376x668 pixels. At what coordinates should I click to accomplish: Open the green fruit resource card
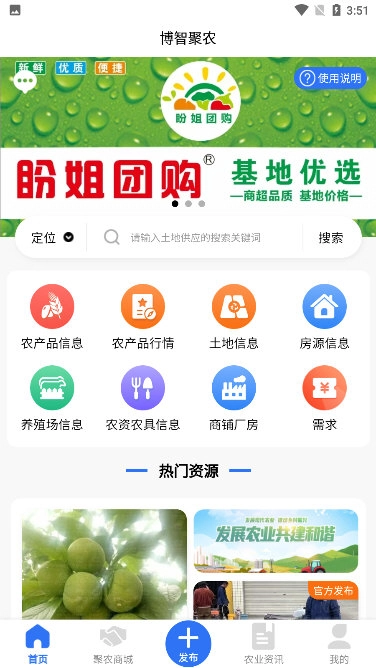(x=104, y=564)
